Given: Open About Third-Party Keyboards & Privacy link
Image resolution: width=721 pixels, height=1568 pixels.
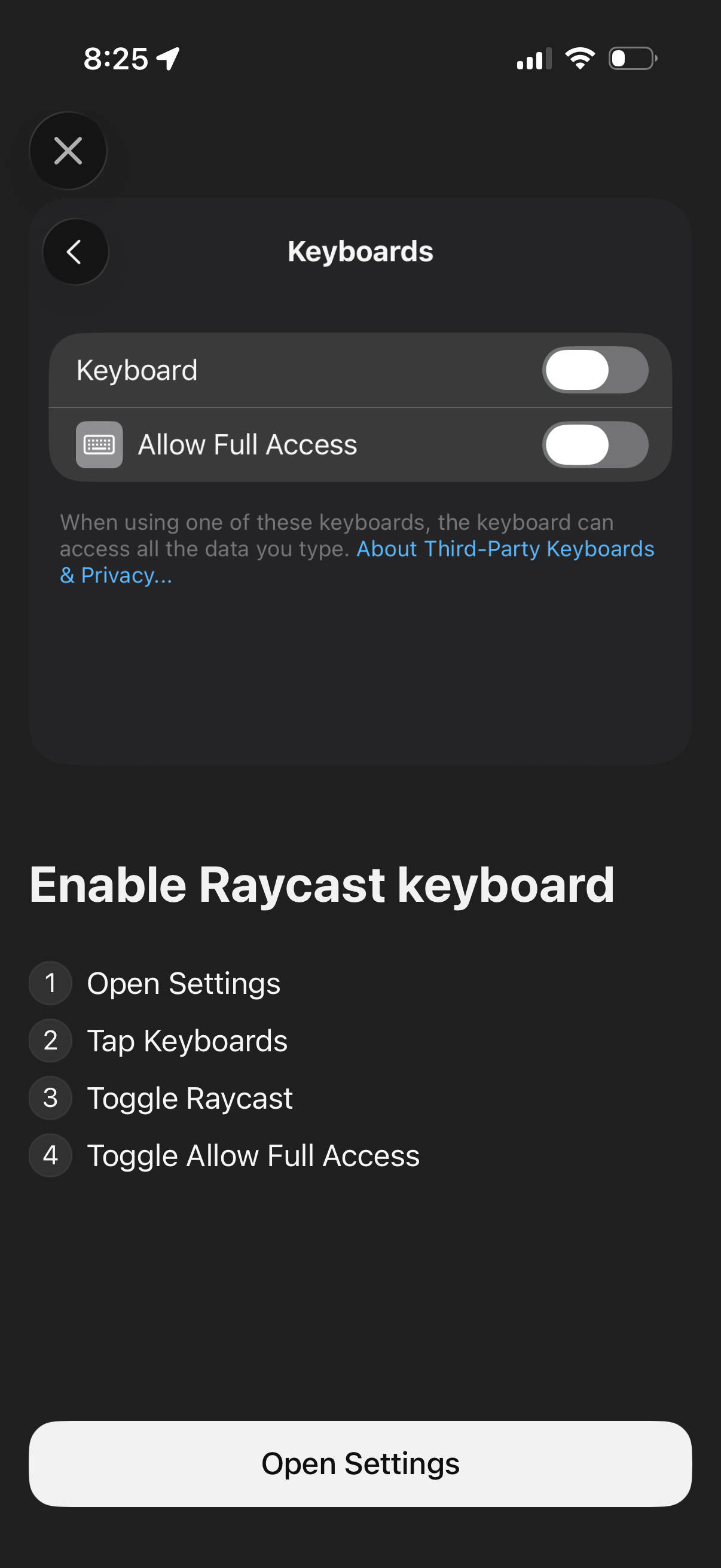Looking at the screenshot, I should coord(505,548).
